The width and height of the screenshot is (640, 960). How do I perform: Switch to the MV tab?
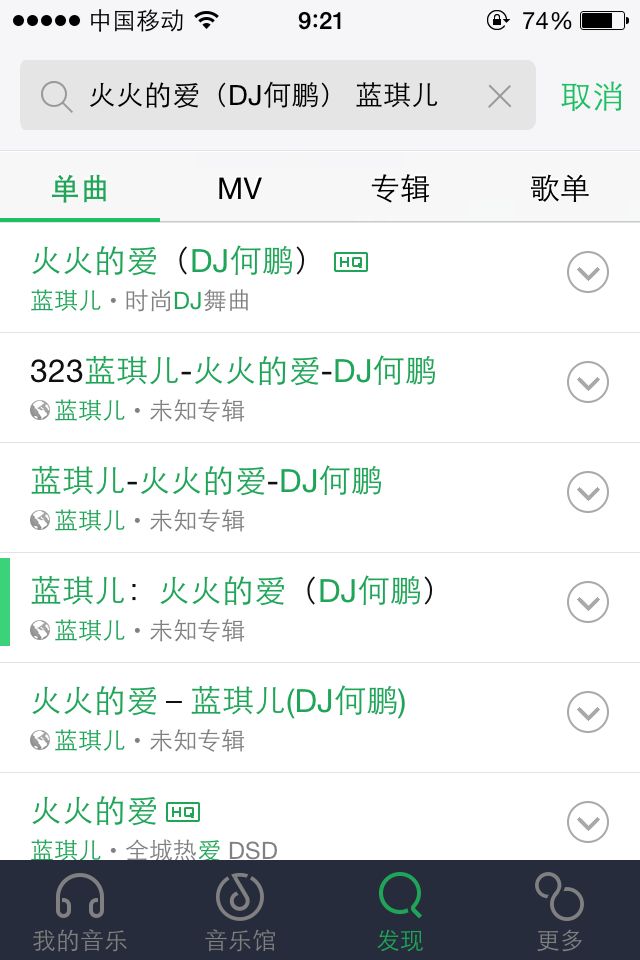point(239,188)
